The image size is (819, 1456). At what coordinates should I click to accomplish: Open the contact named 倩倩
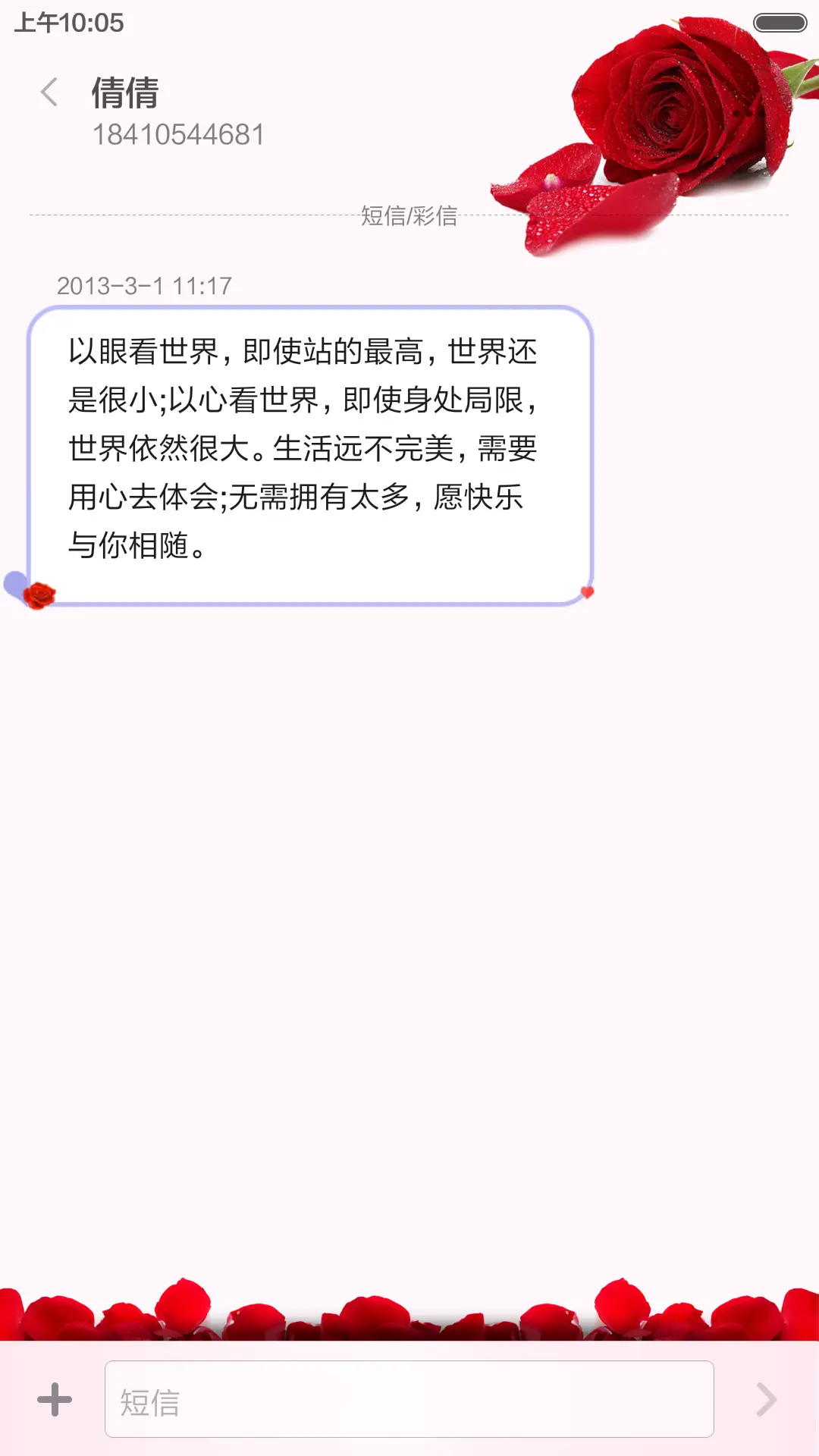[x=124, y=92]
